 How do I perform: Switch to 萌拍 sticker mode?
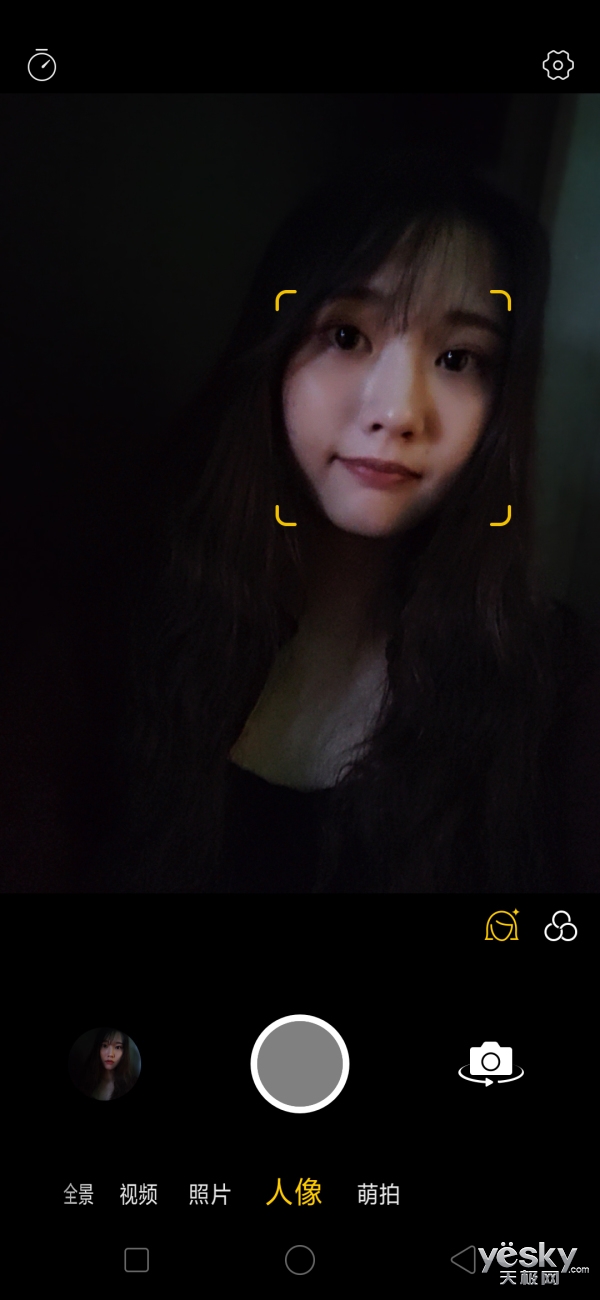[379, 1194]
